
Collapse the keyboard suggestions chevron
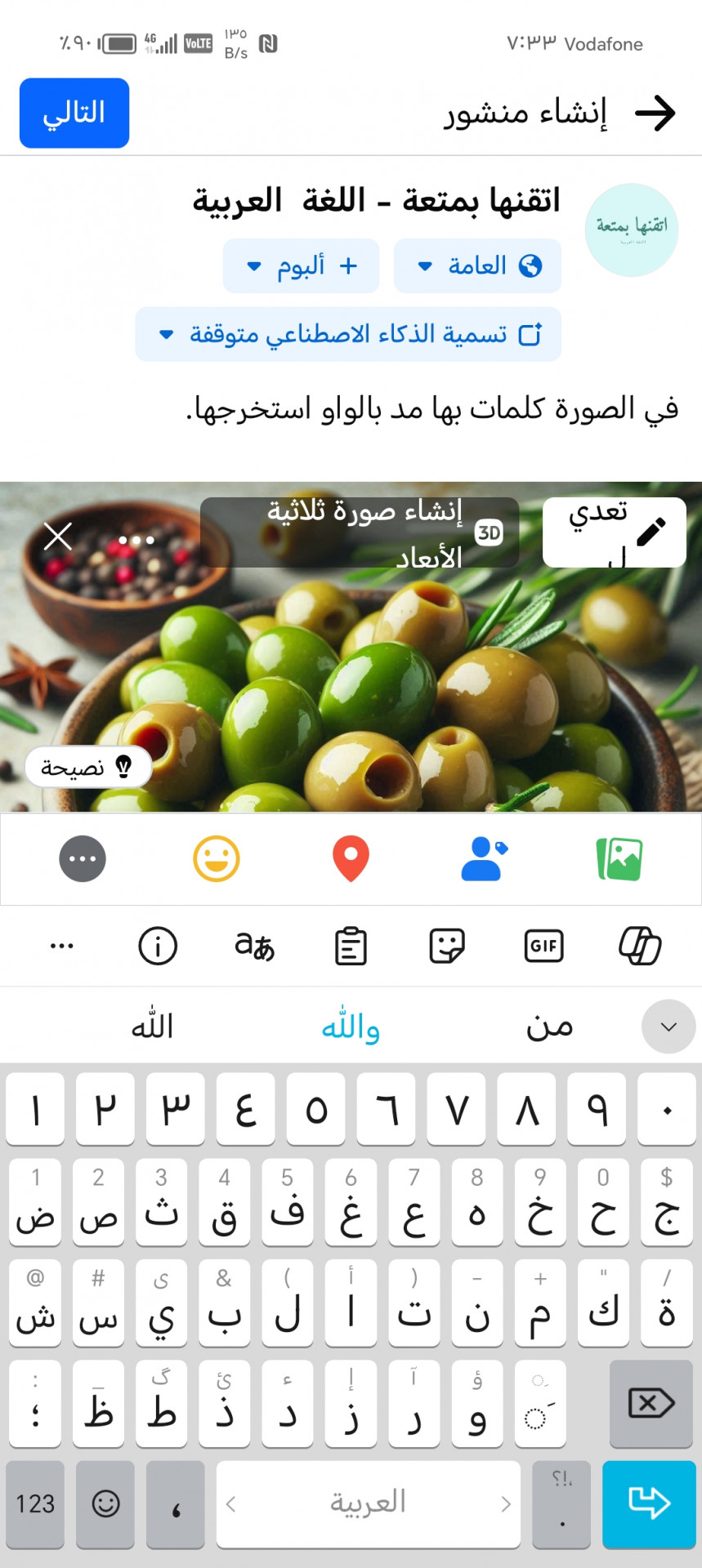(x=668, y=1027)
